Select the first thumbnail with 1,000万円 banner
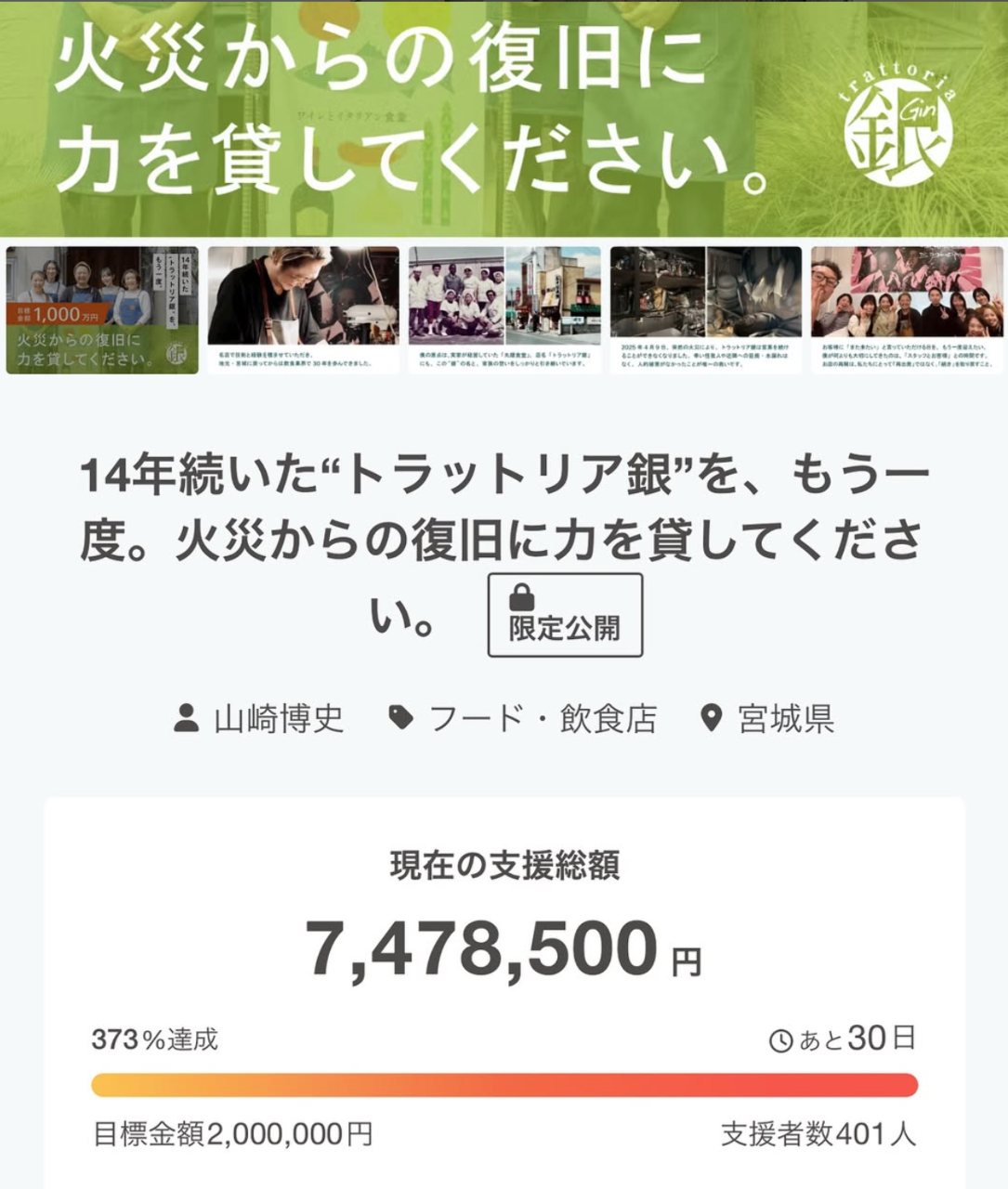Viewport: 1008px width, 1189px height. (x=102, y=309)
